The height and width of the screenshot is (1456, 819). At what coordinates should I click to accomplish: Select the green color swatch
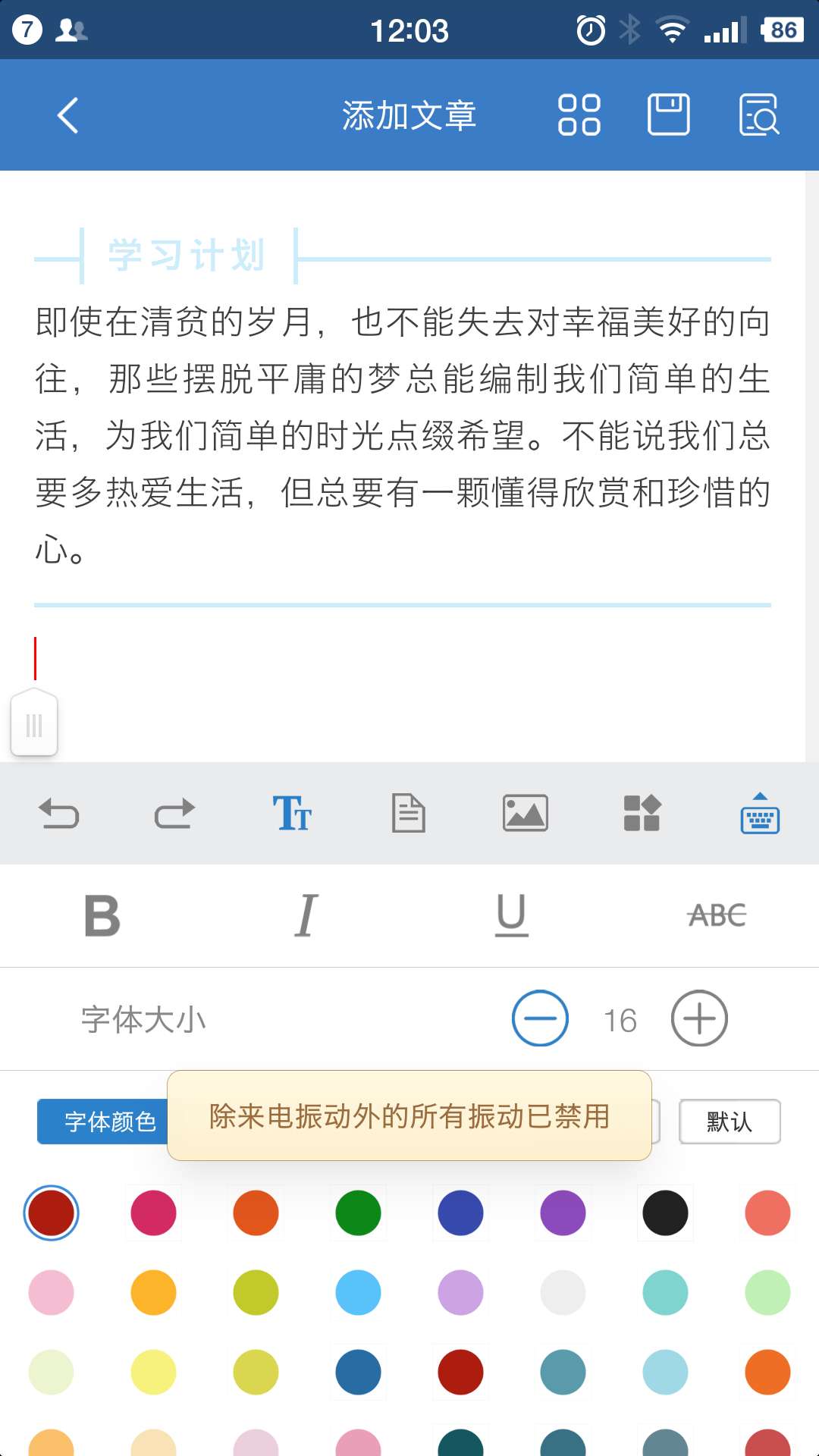tap(358, 1212)
